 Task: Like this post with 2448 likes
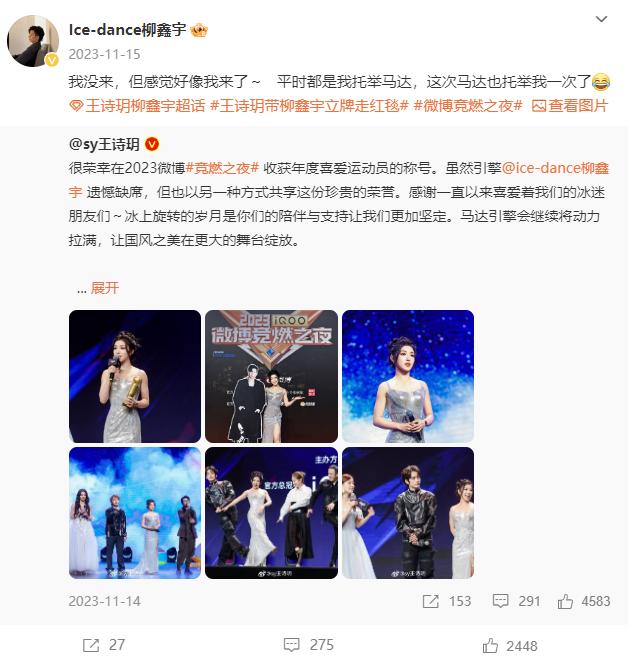point(510,645)
